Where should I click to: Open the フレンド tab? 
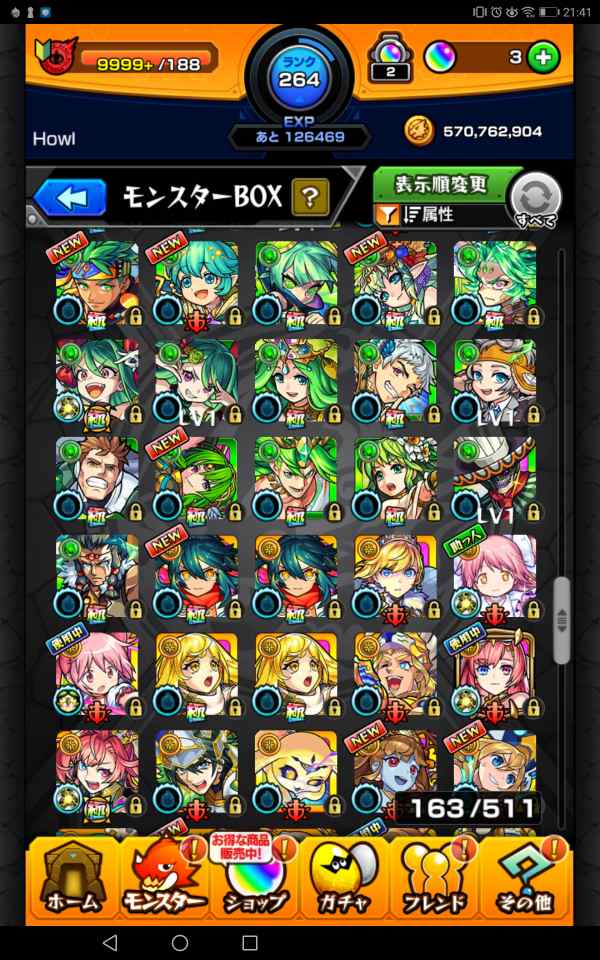pos(434,878)
